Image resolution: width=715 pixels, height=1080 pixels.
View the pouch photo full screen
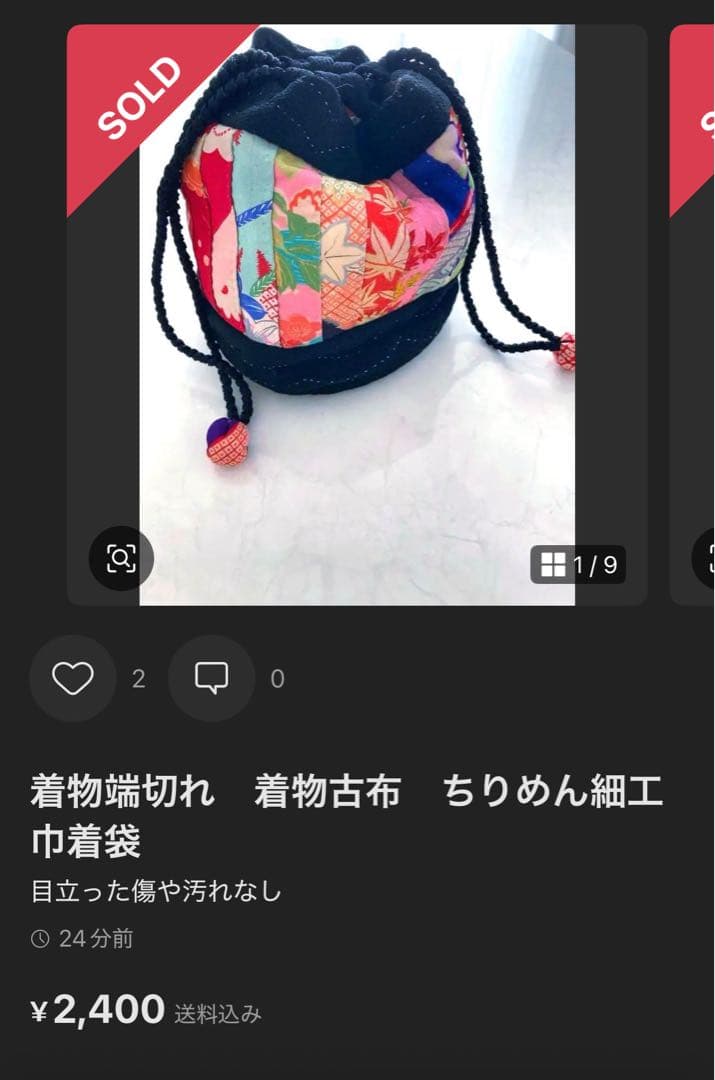click(x=357, y=300)
